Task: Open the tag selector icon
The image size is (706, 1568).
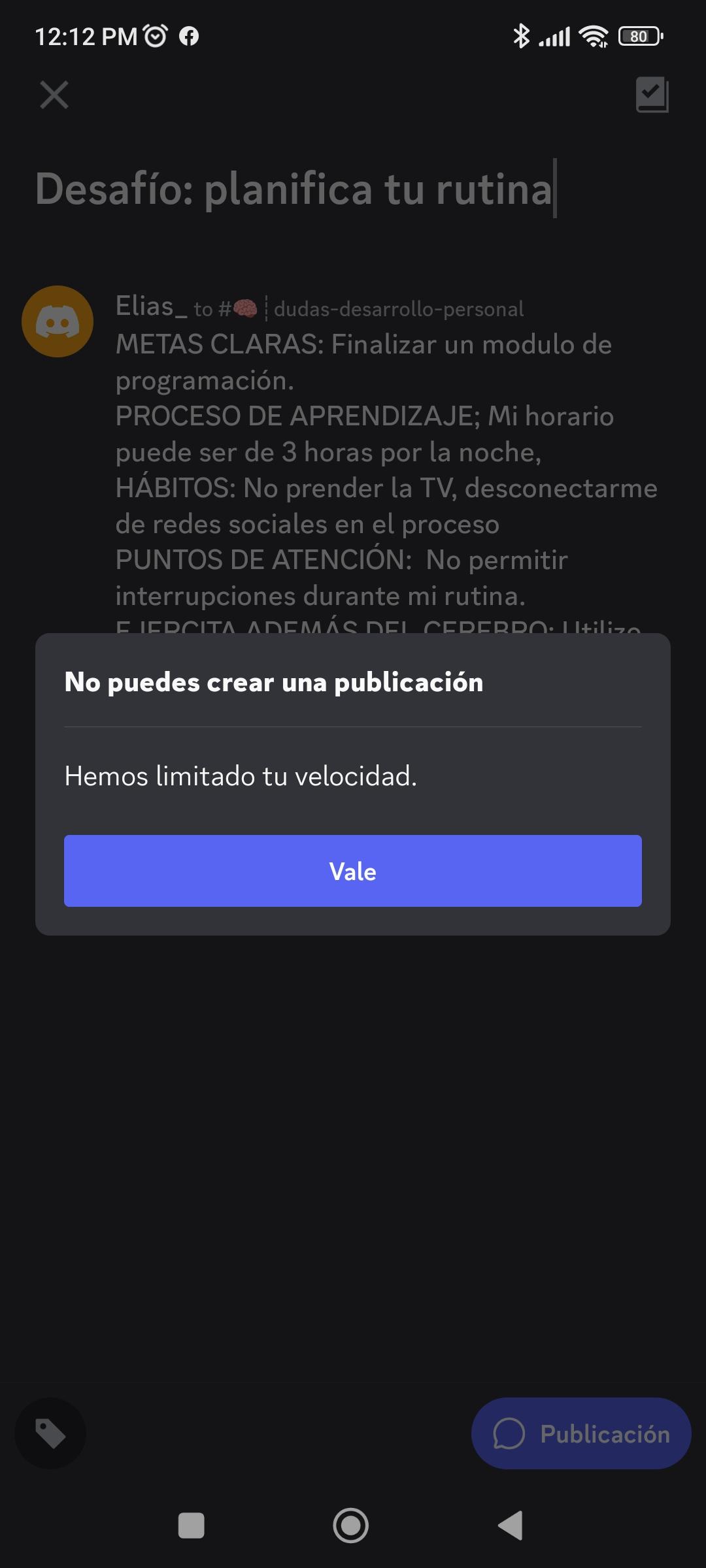Action: 50,1433
